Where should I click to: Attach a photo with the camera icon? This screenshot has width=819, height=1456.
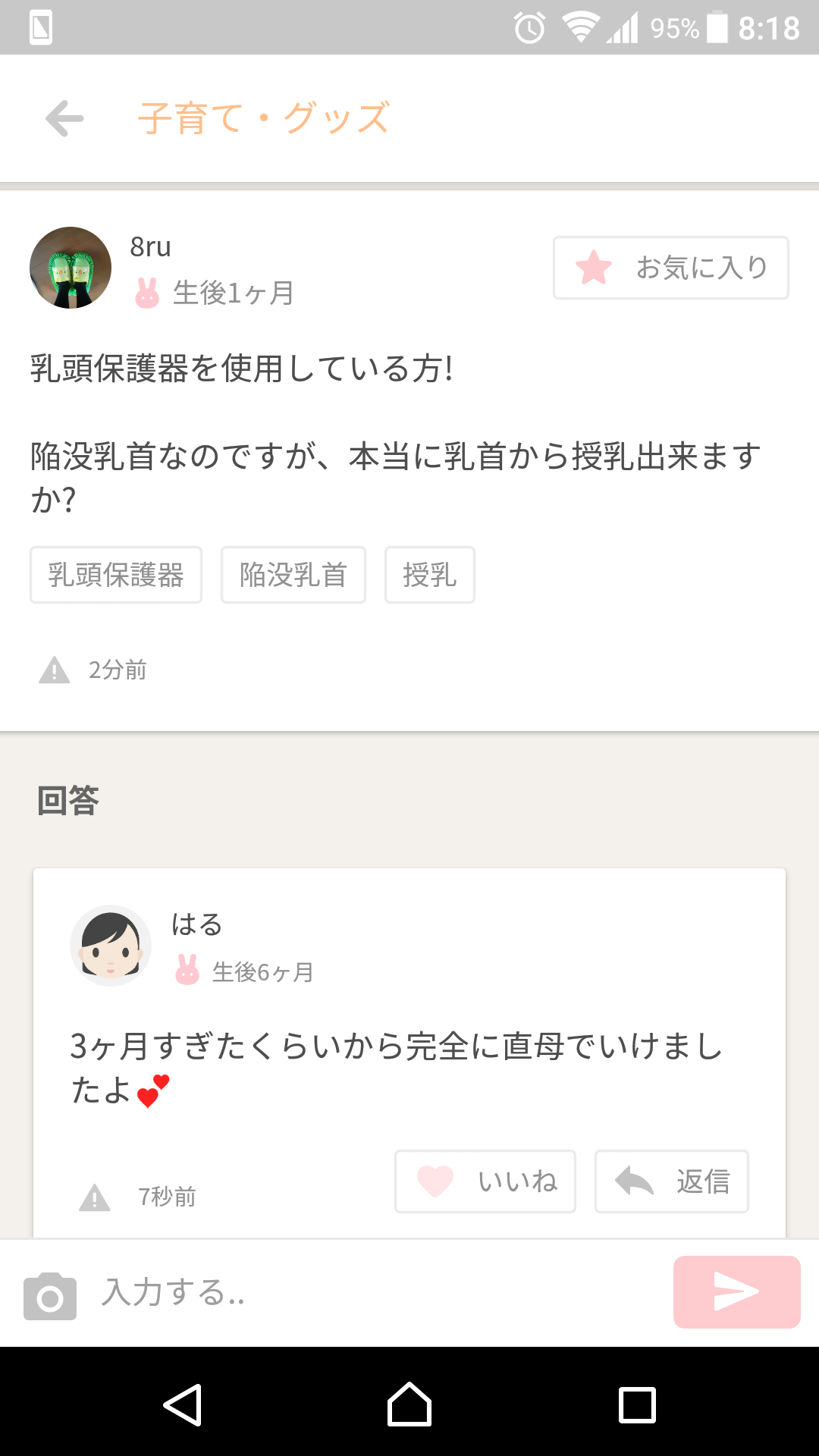click(x=50, y=1296)
